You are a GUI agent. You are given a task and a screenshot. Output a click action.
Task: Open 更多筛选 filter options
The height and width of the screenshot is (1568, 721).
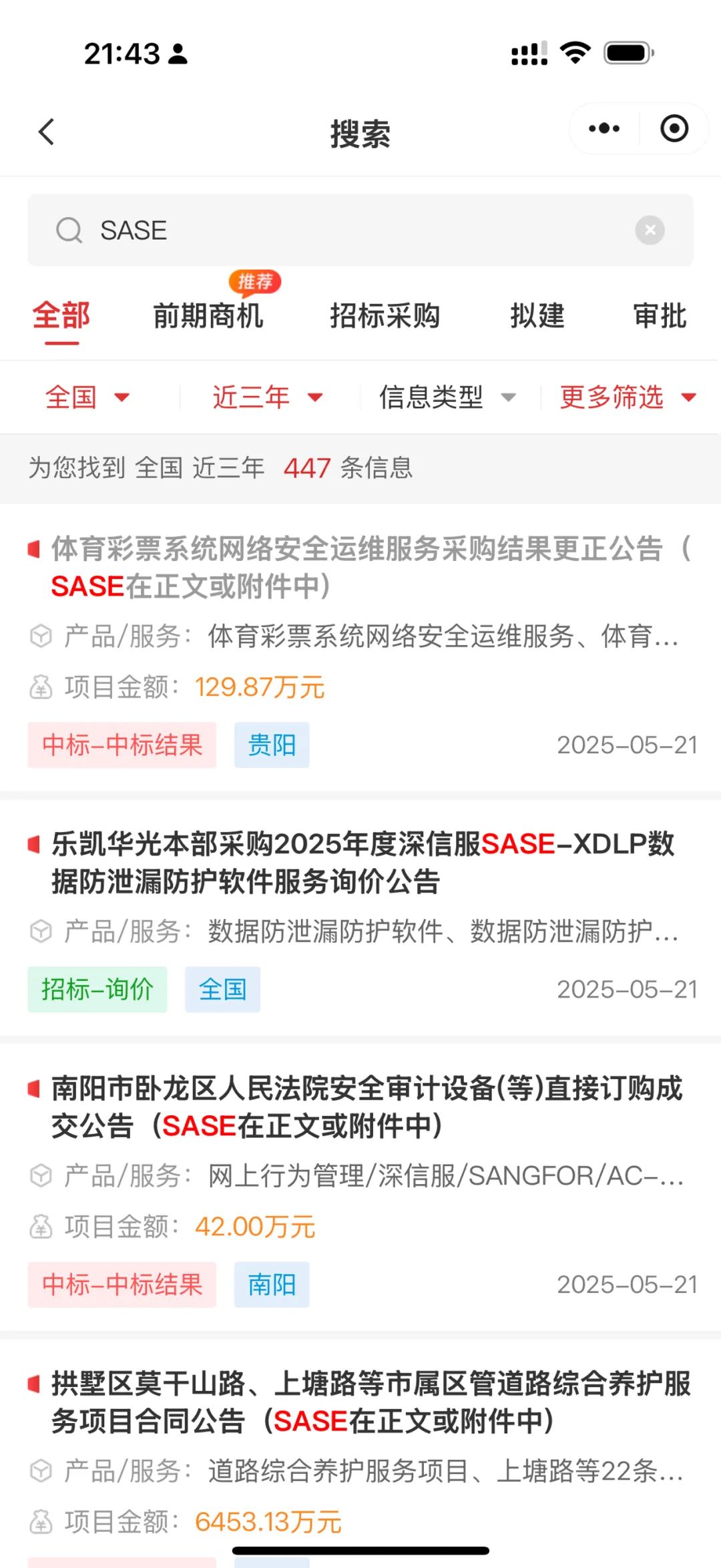(x=628, y=397)
